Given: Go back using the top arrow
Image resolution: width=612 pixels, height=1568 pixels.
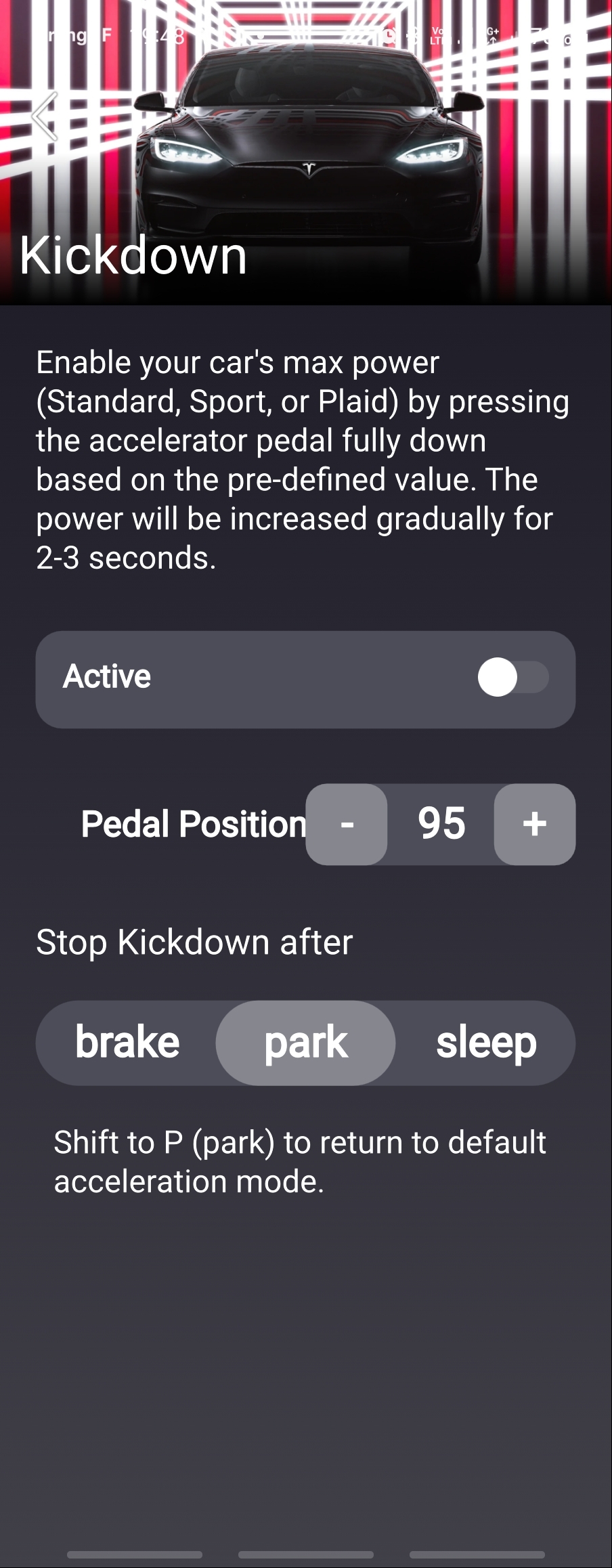Looking at the screenshot, I should pos(45,116).
